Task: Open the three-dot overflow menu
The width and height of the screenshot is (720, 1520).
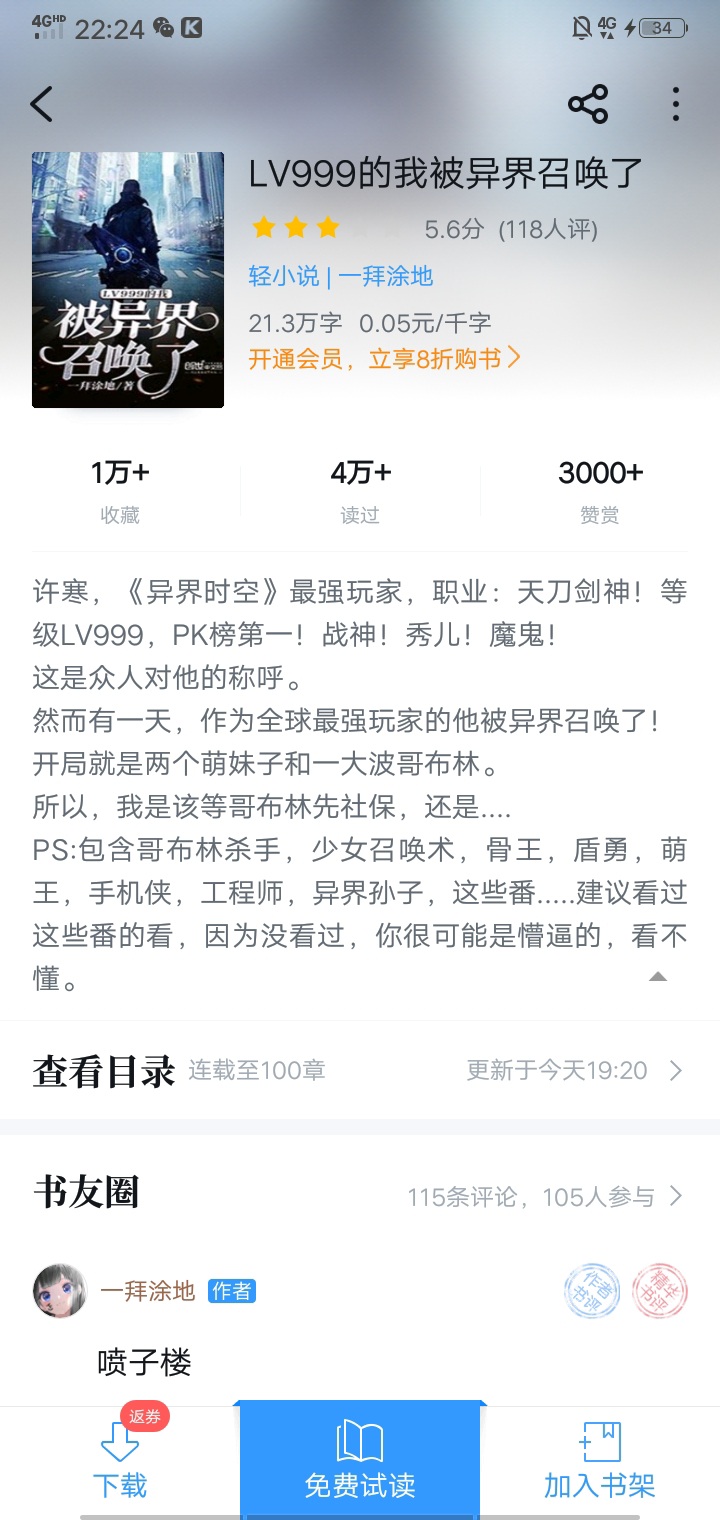Action: pos(676,104)
